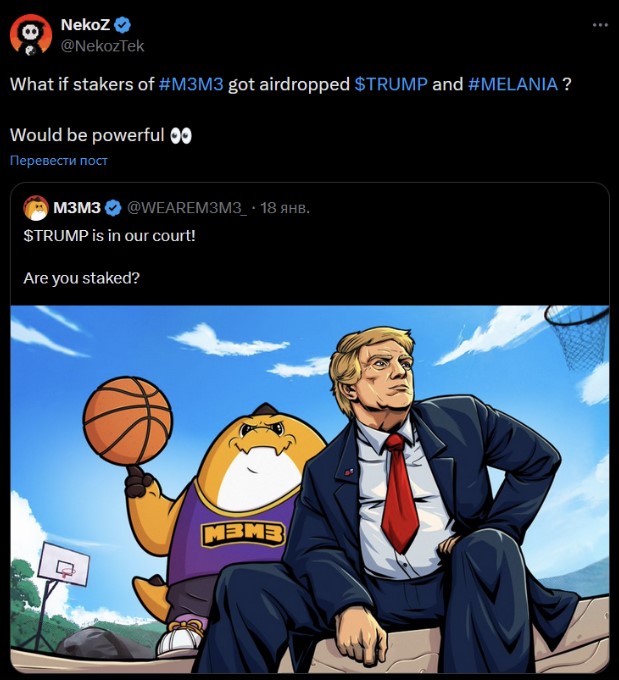Viewport: 619px width, 680px height.
Task: Translate the post with Перевести пост
Action: point(59,160)
